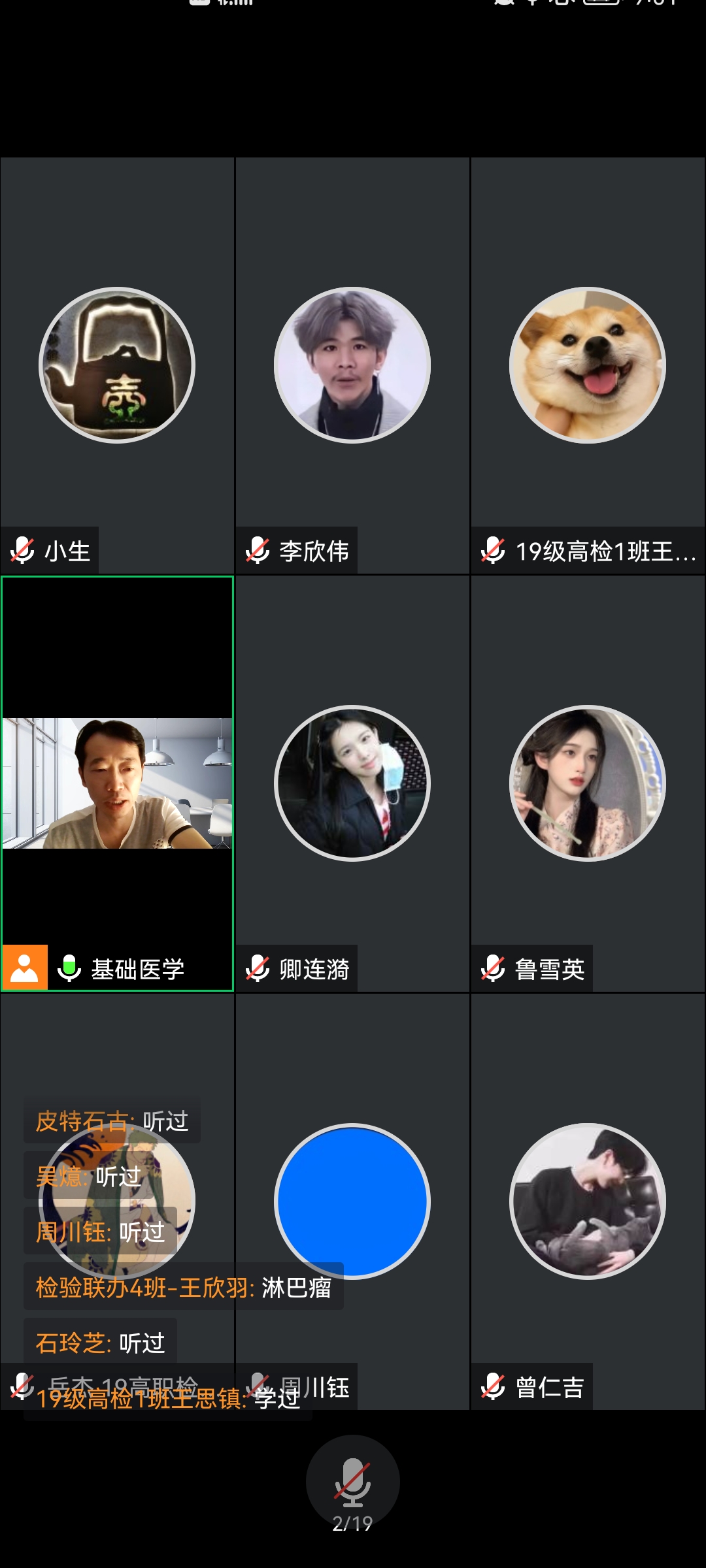The width and height of the screenshot is (706, 1568).
Task: Open 曾仁吉's participant tile
Action: [588, 1201]
